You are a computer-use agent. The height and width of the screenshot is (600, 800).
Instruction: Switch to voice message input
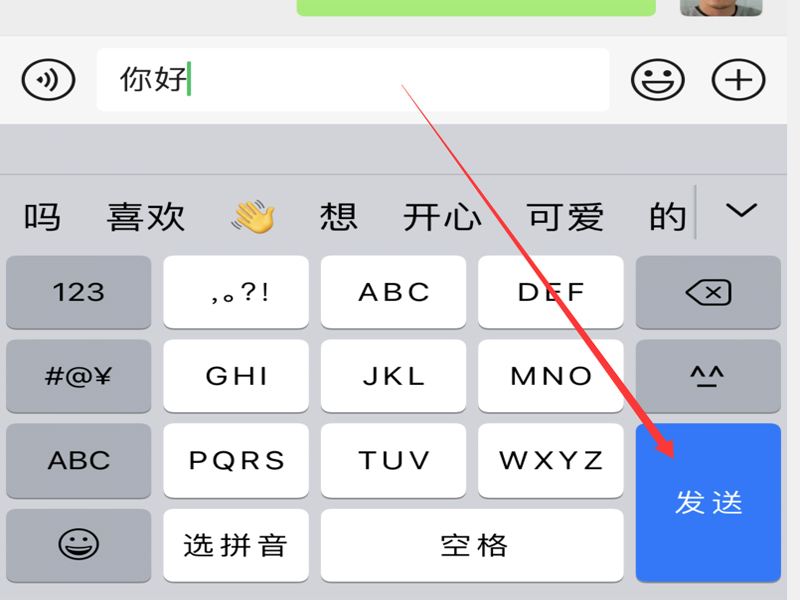(48, 80)
